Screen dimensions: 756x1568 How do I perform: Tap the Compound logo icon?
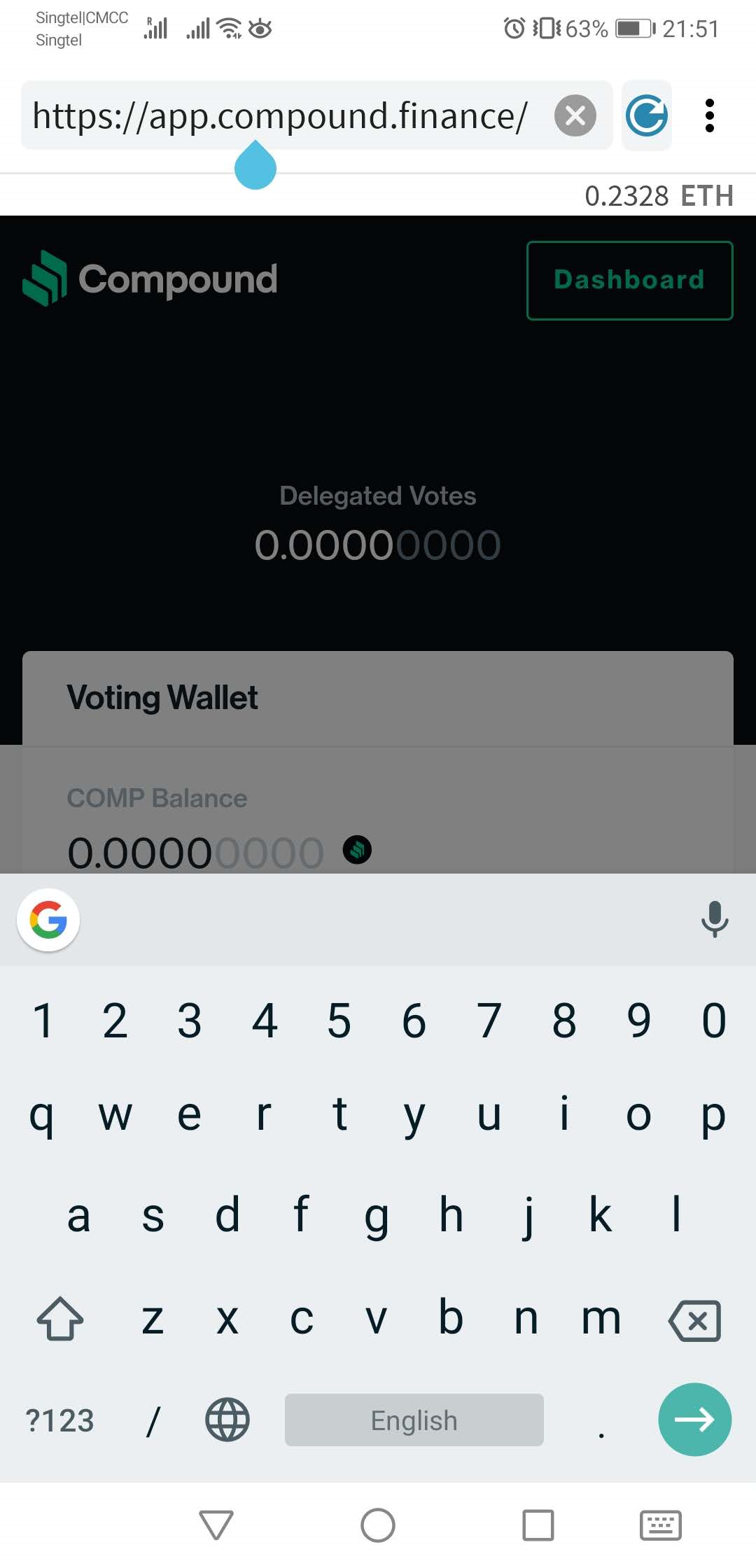tap(45, 279)
